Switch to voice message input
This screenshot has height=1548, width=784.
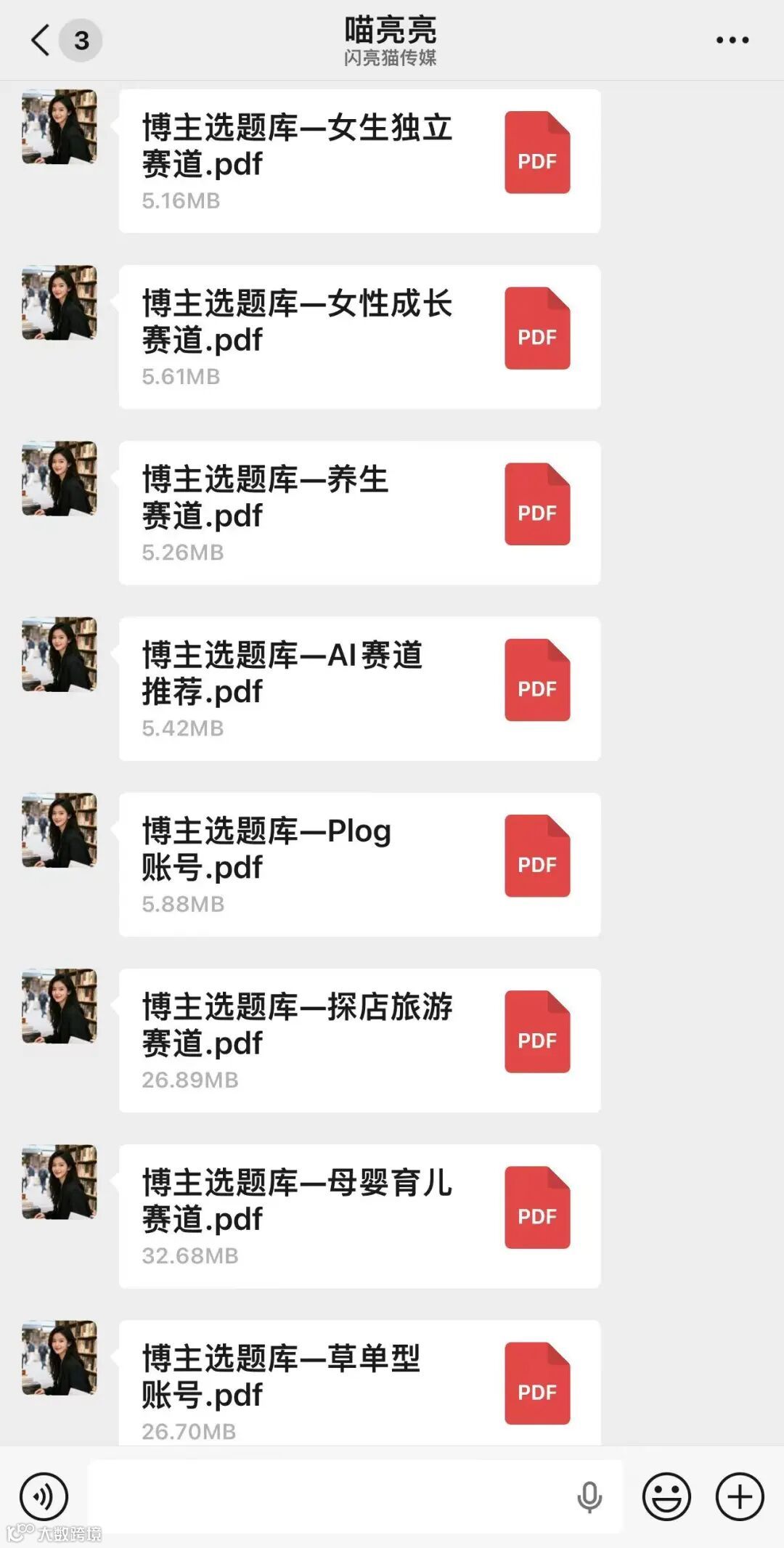(x=44, y=1496)
